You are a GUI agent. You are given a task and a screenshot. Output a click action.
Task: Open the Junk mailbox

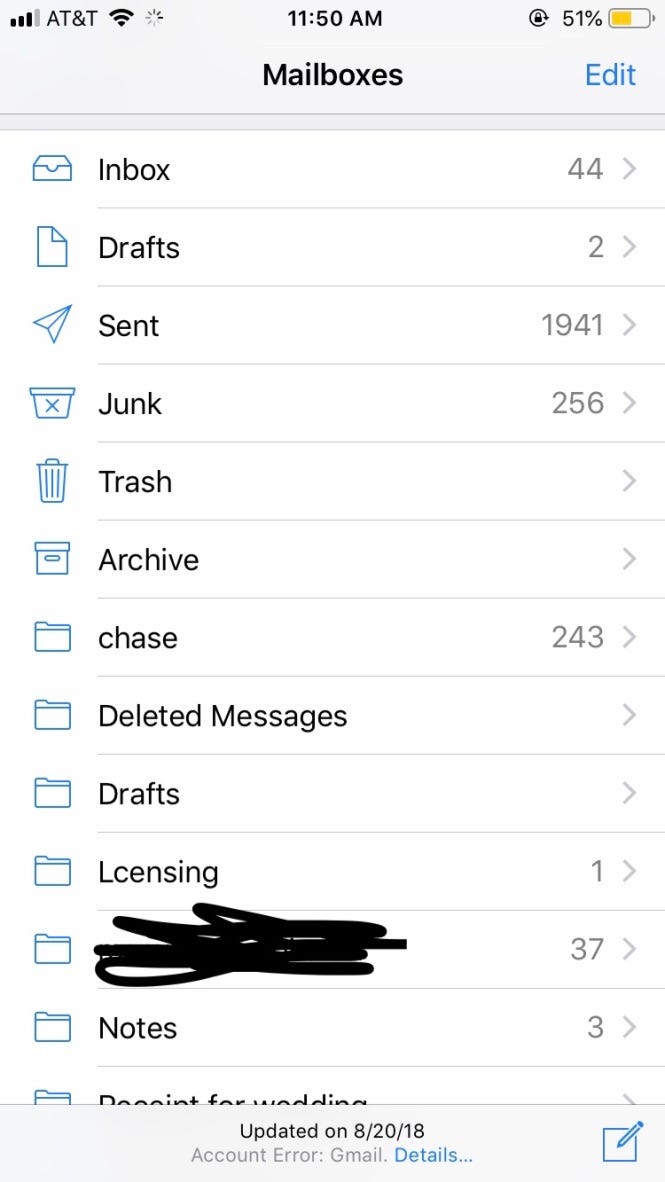click(332, 403)
